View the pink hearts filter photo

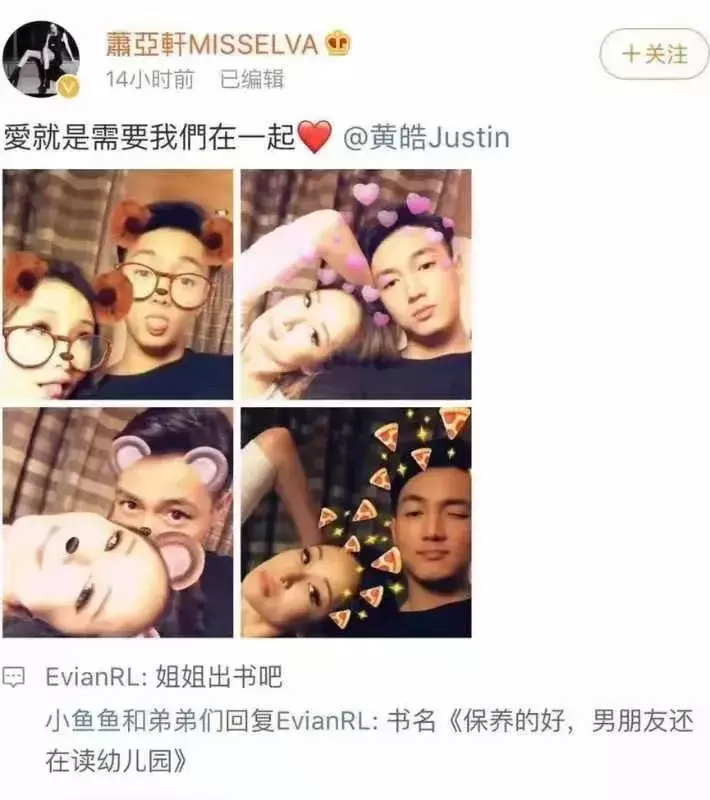(355, 285)
